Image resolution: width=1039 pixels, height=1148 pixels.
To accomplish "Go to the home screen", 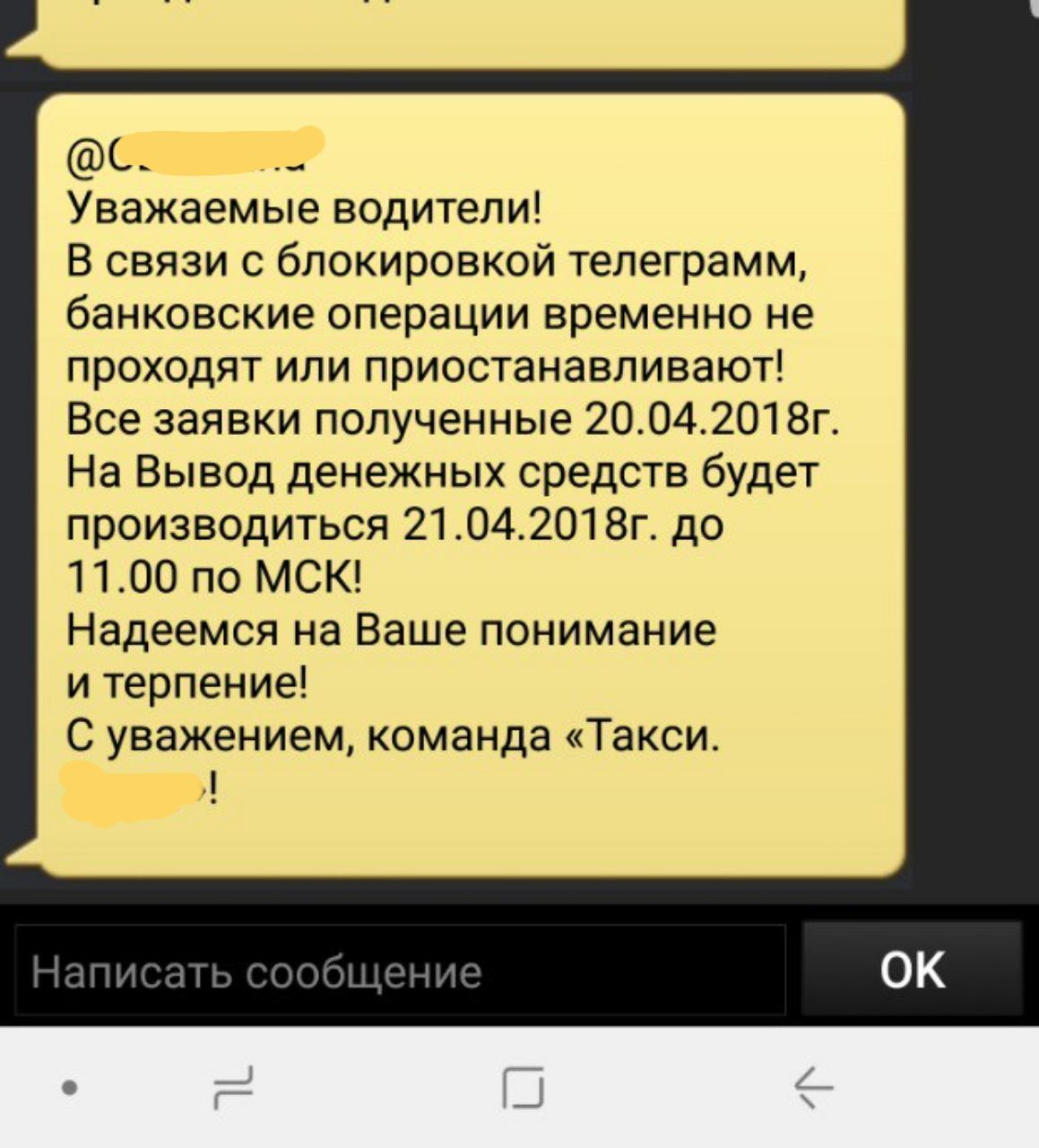I will point(524,1088).
